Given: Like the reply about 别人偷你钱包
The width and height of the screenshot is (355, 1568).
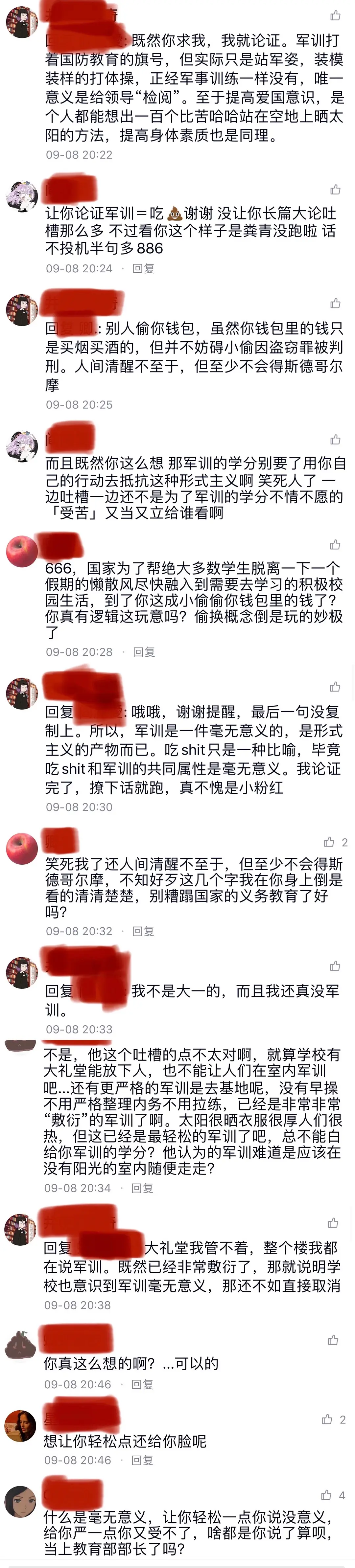Looking at the screenshot, I should tap(335, 303).
